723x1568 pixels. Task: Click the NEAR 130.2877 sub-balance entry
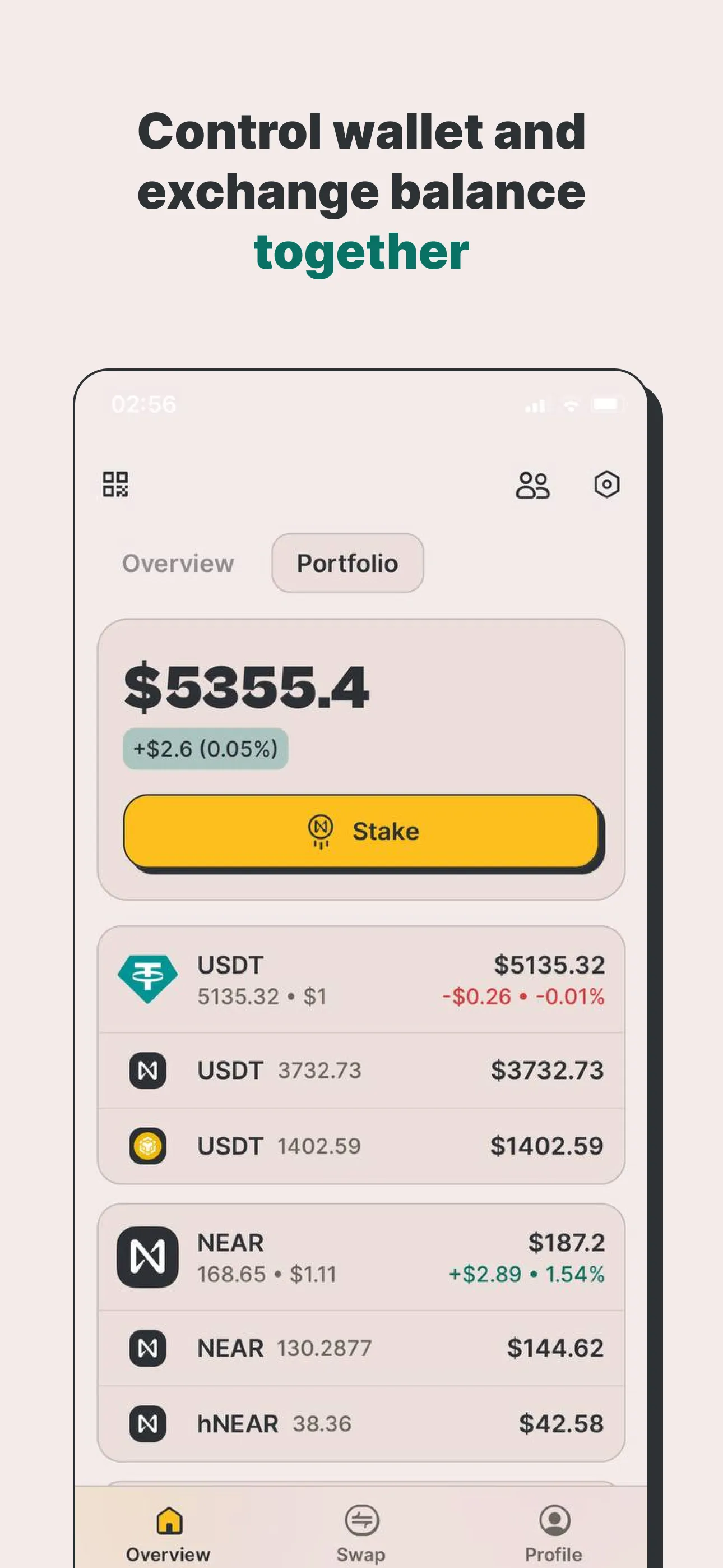361,1348
